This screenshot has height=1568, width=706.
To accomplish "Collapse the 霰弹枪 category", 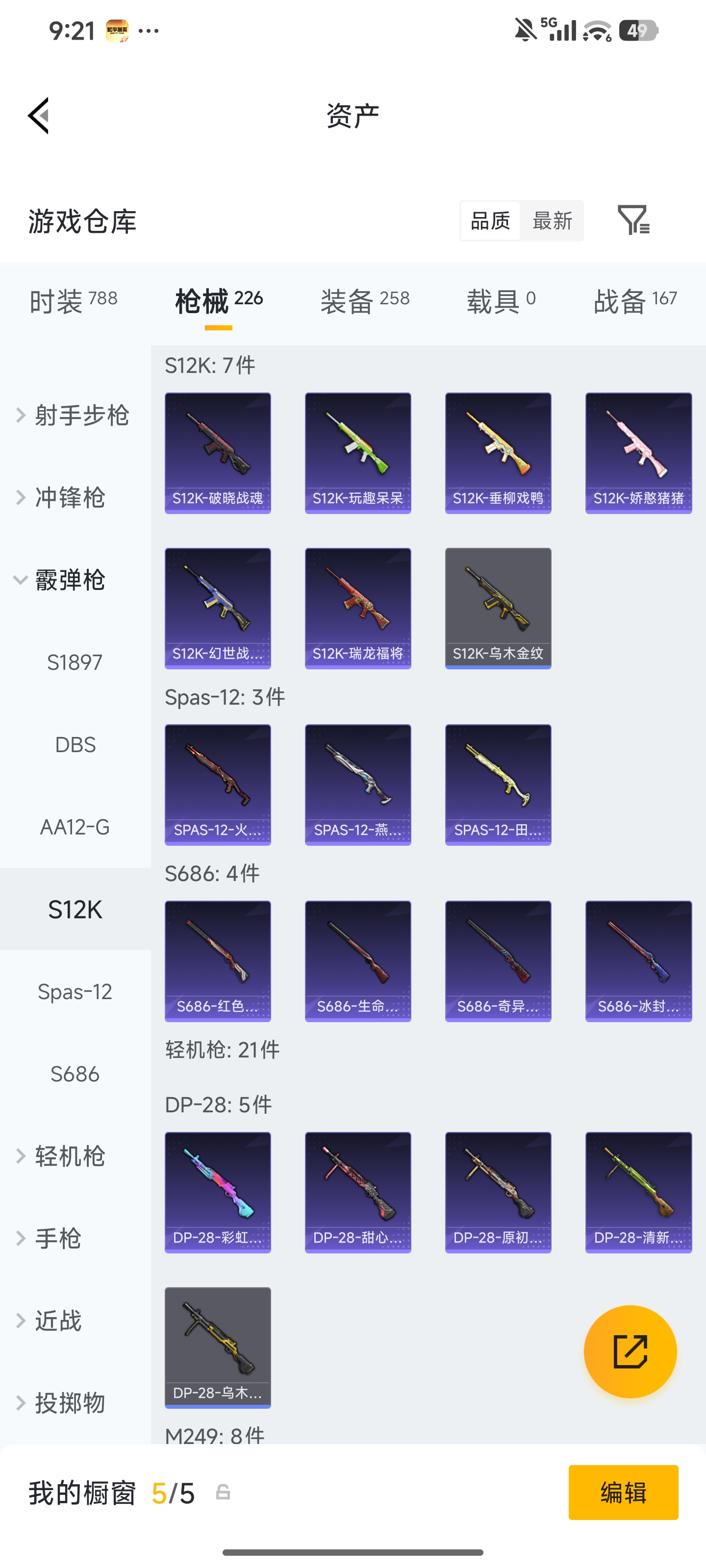I will [x=60, y=580].
